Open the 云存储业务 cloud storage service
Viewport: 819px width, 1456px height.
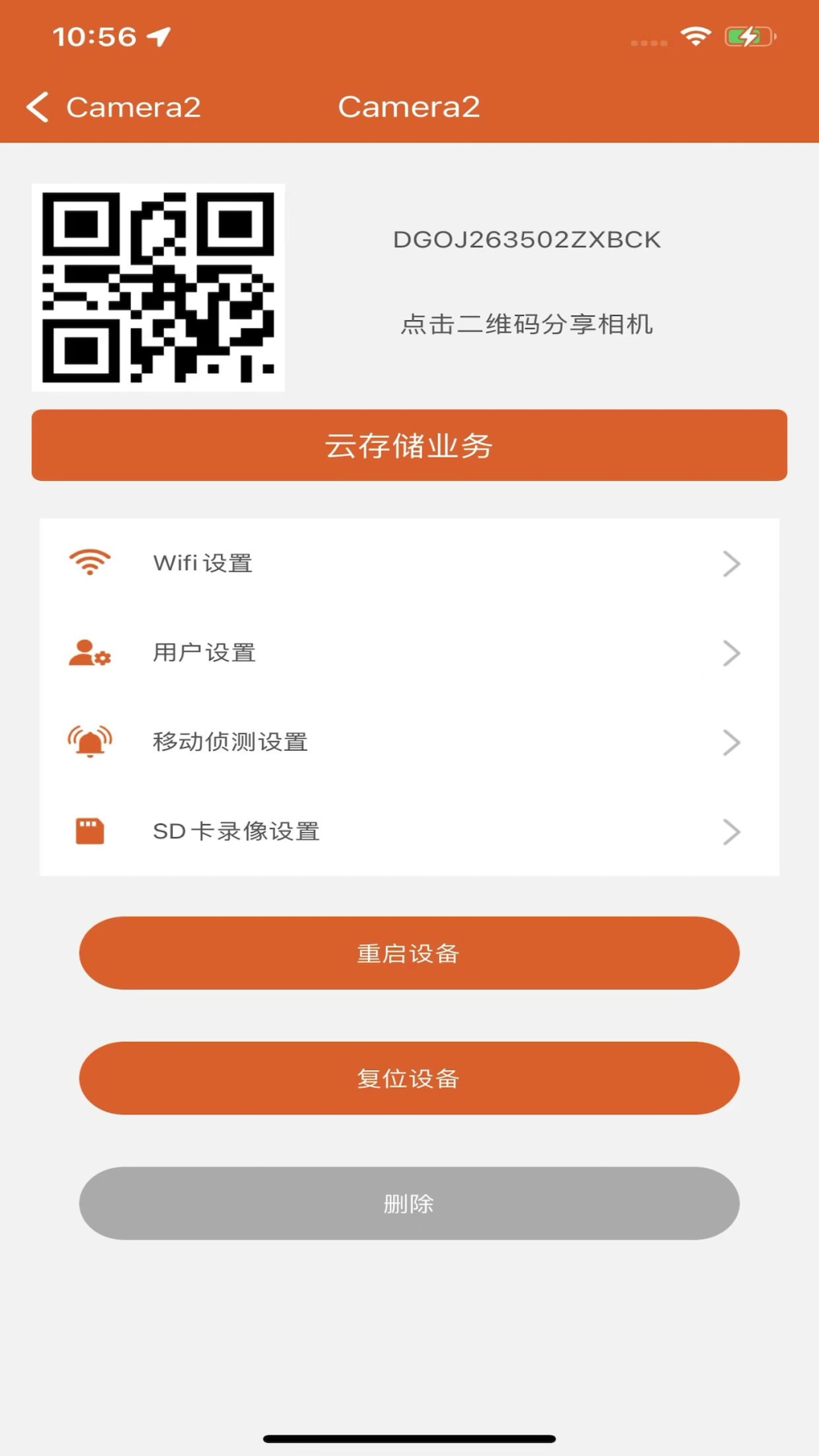tap(409, 445)
